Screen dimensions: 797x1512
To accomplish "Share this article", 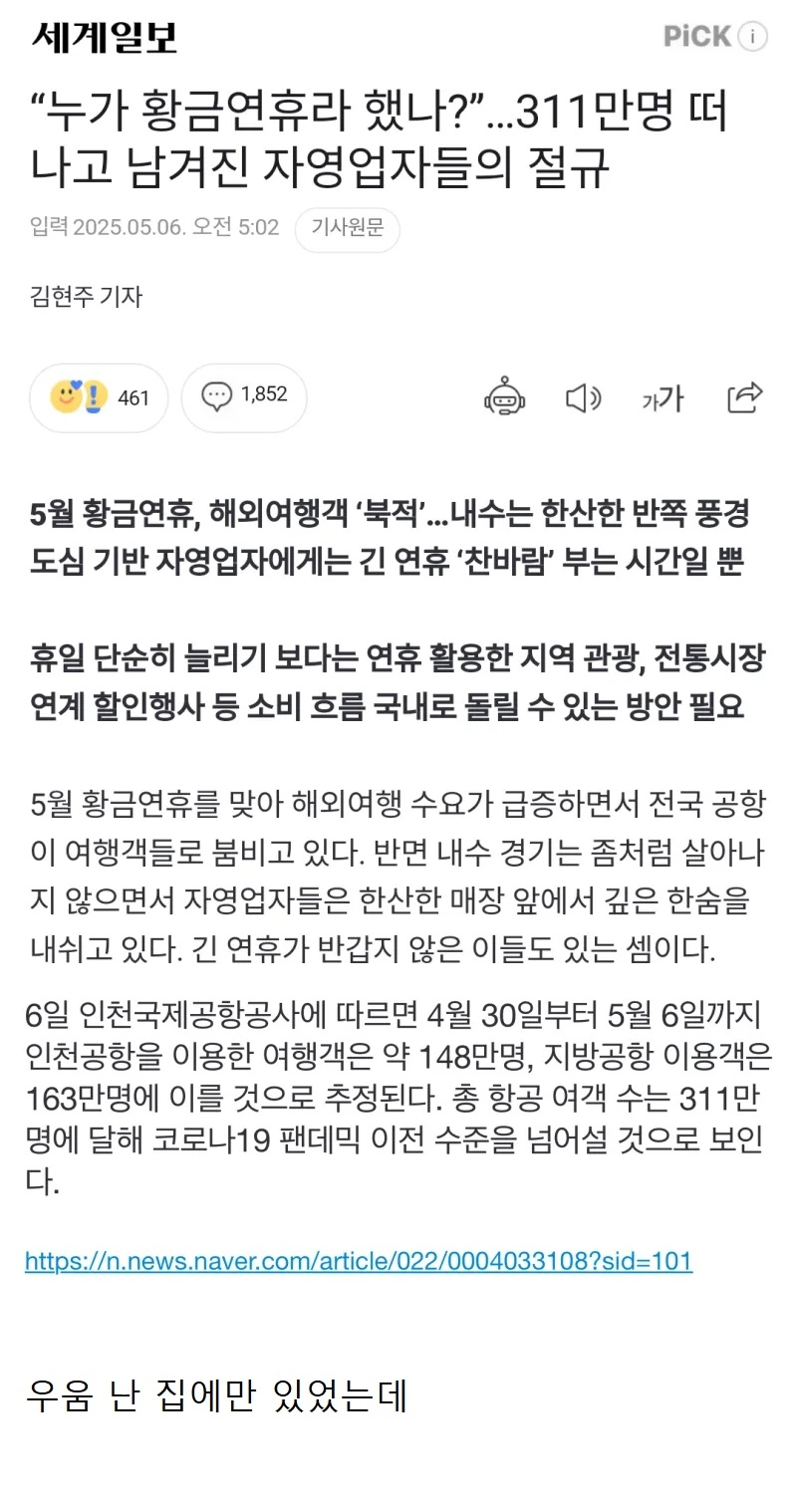I will click(x=744, y=397).
